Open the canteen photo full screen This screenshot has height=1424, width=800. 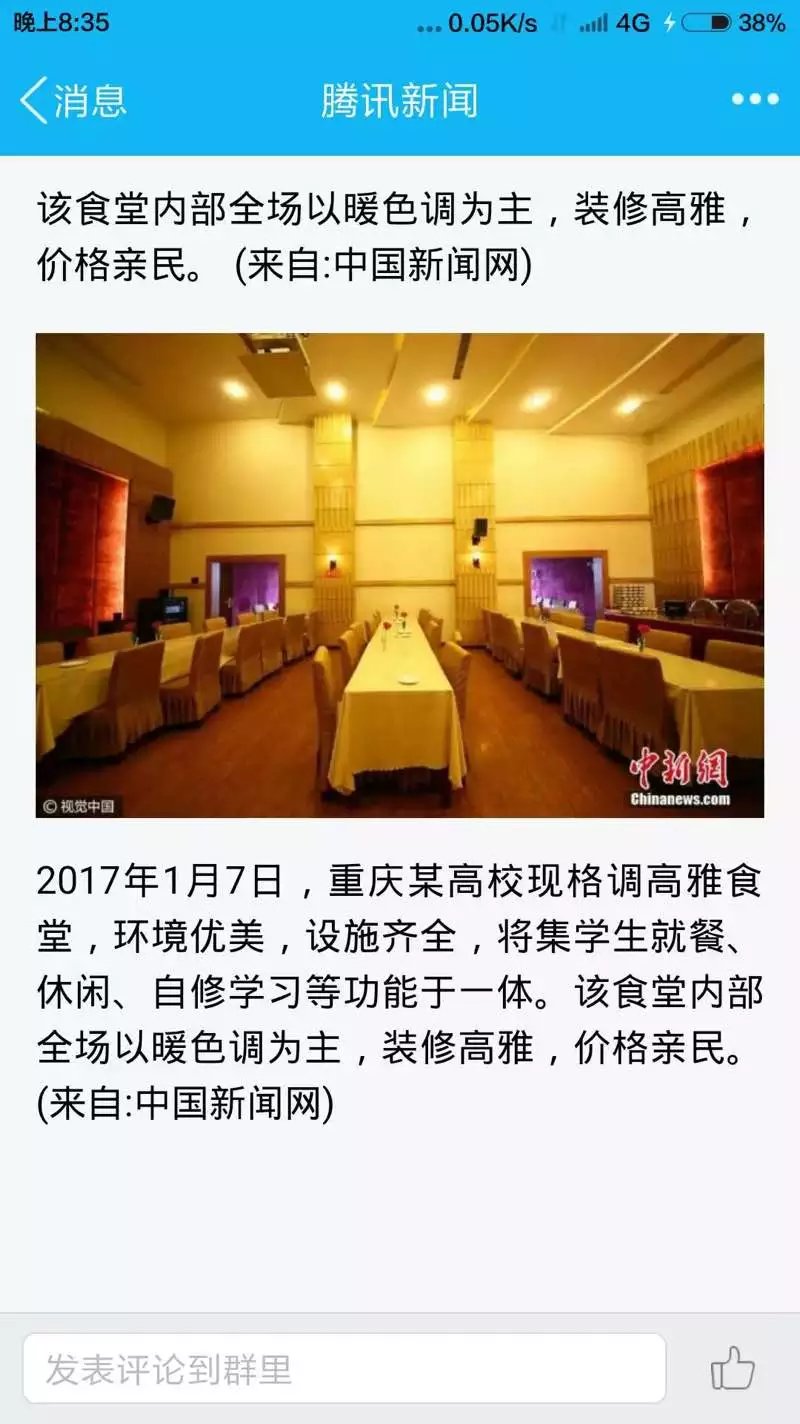[x=400, y=575]
